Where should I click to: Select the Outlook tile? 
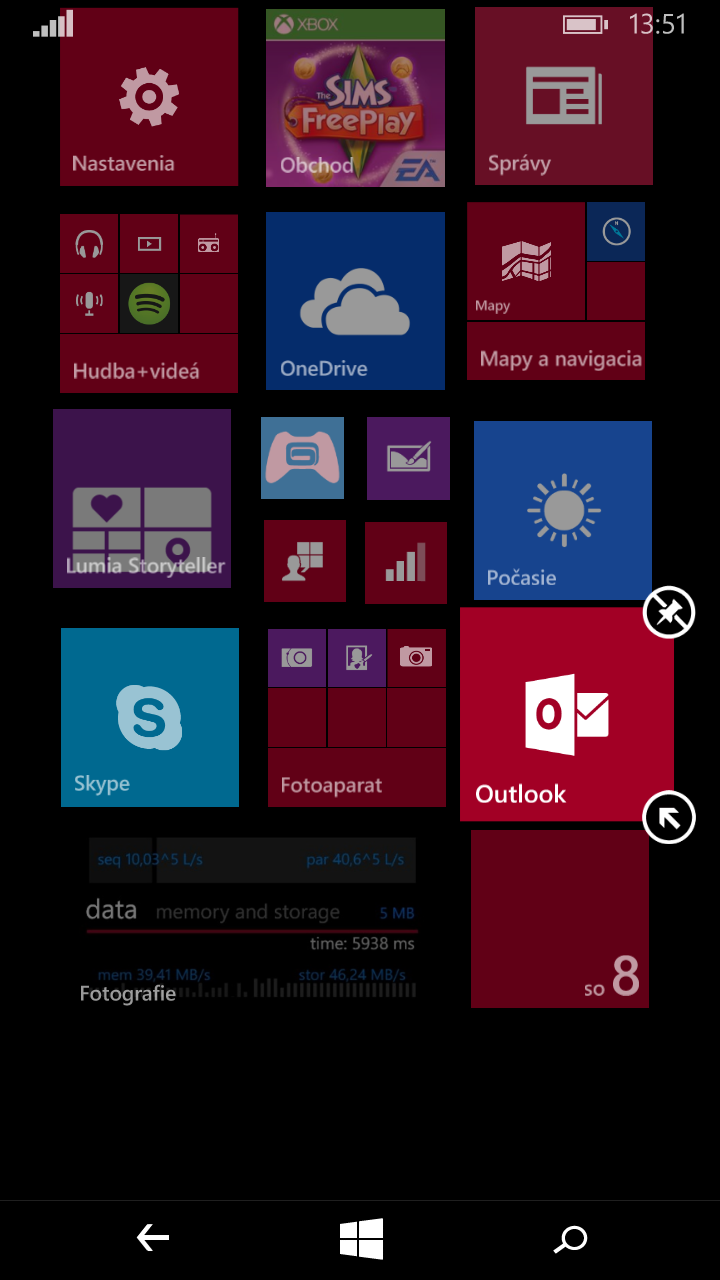(567, 714)
